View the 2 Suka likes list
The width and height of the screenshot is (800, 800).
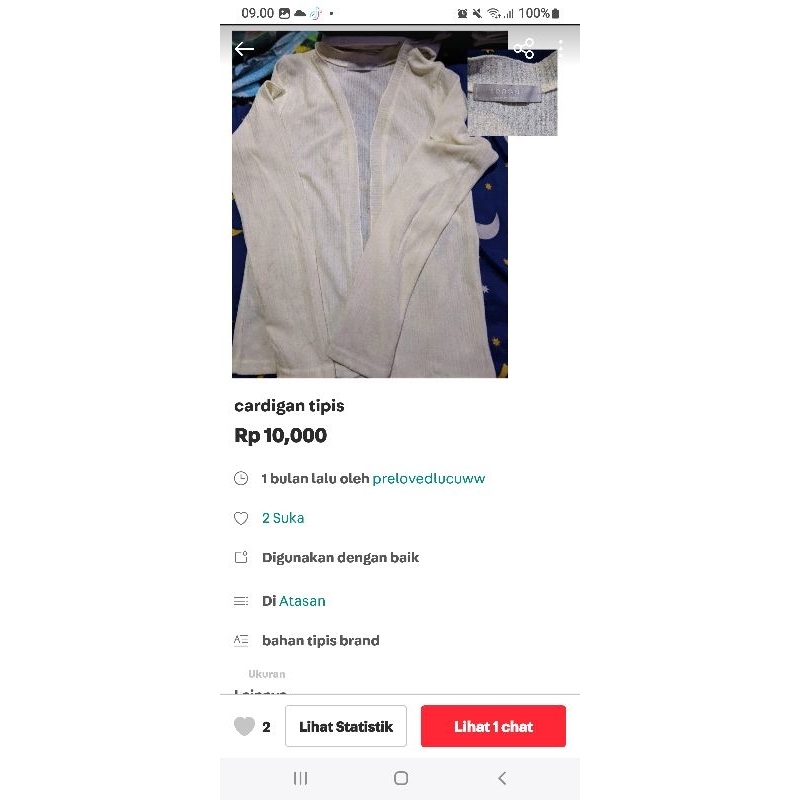point(283,518)
